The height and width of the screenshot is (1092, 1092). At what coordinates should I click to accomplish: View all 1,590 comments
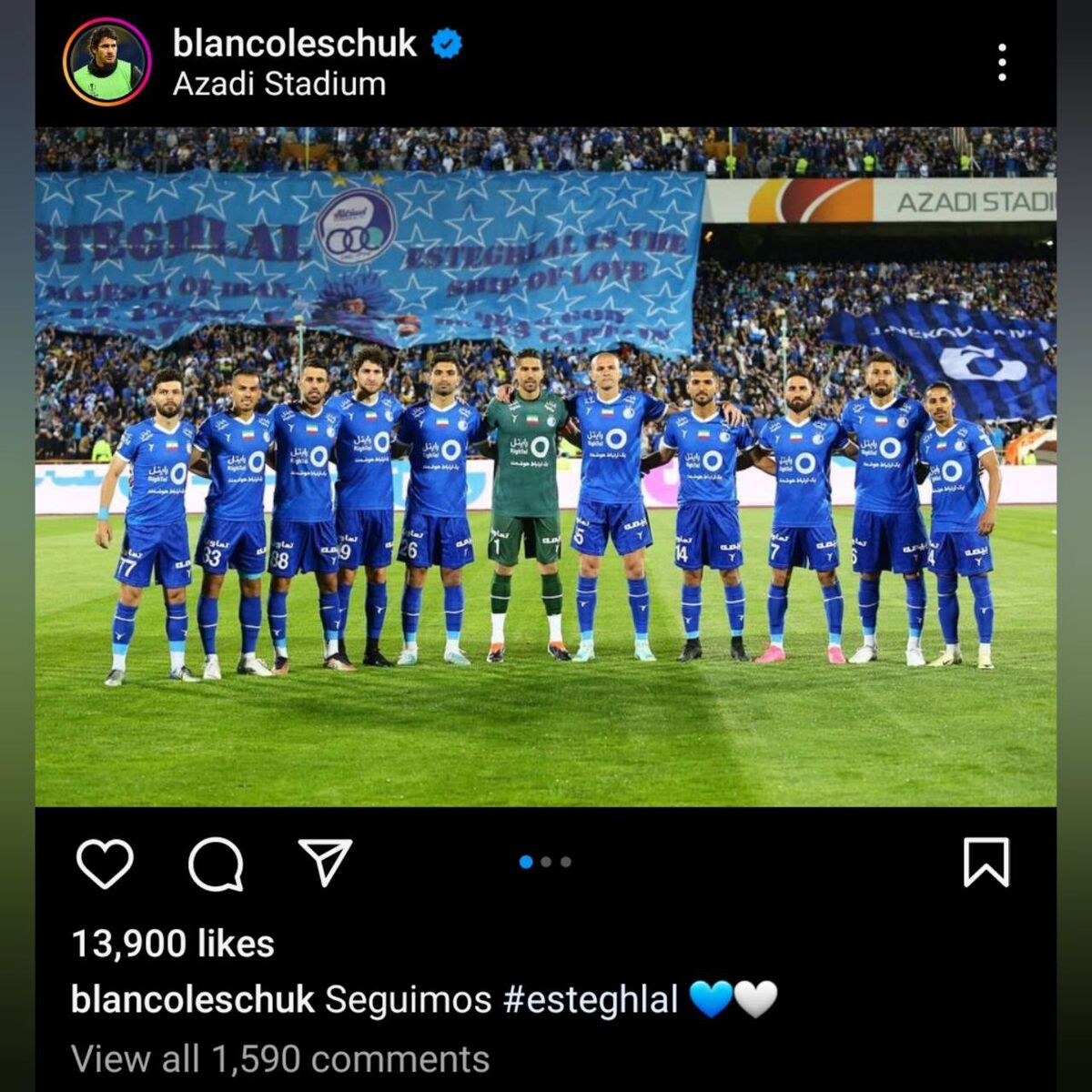280,1059
